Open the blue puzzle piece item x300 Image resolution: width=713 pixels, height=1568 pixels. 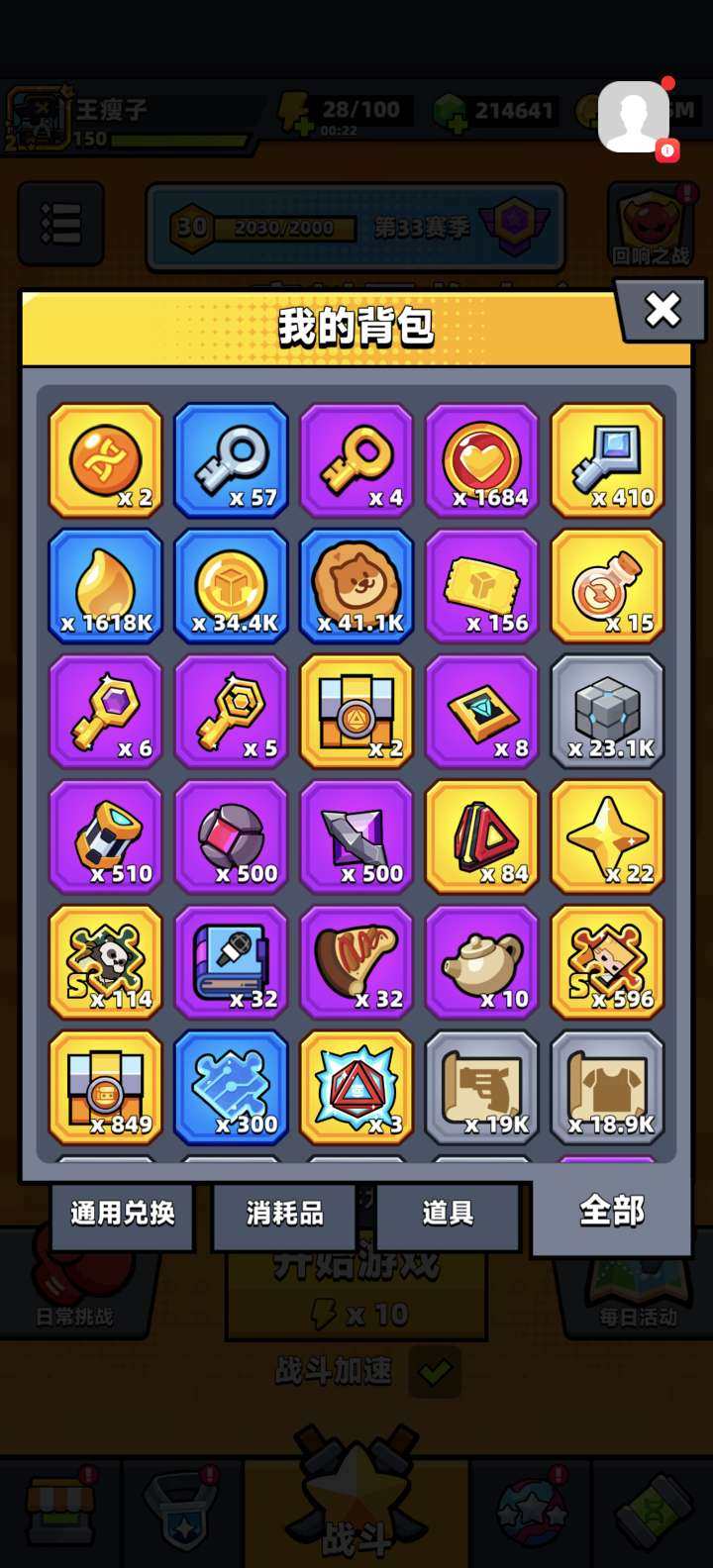(231, 1087)
